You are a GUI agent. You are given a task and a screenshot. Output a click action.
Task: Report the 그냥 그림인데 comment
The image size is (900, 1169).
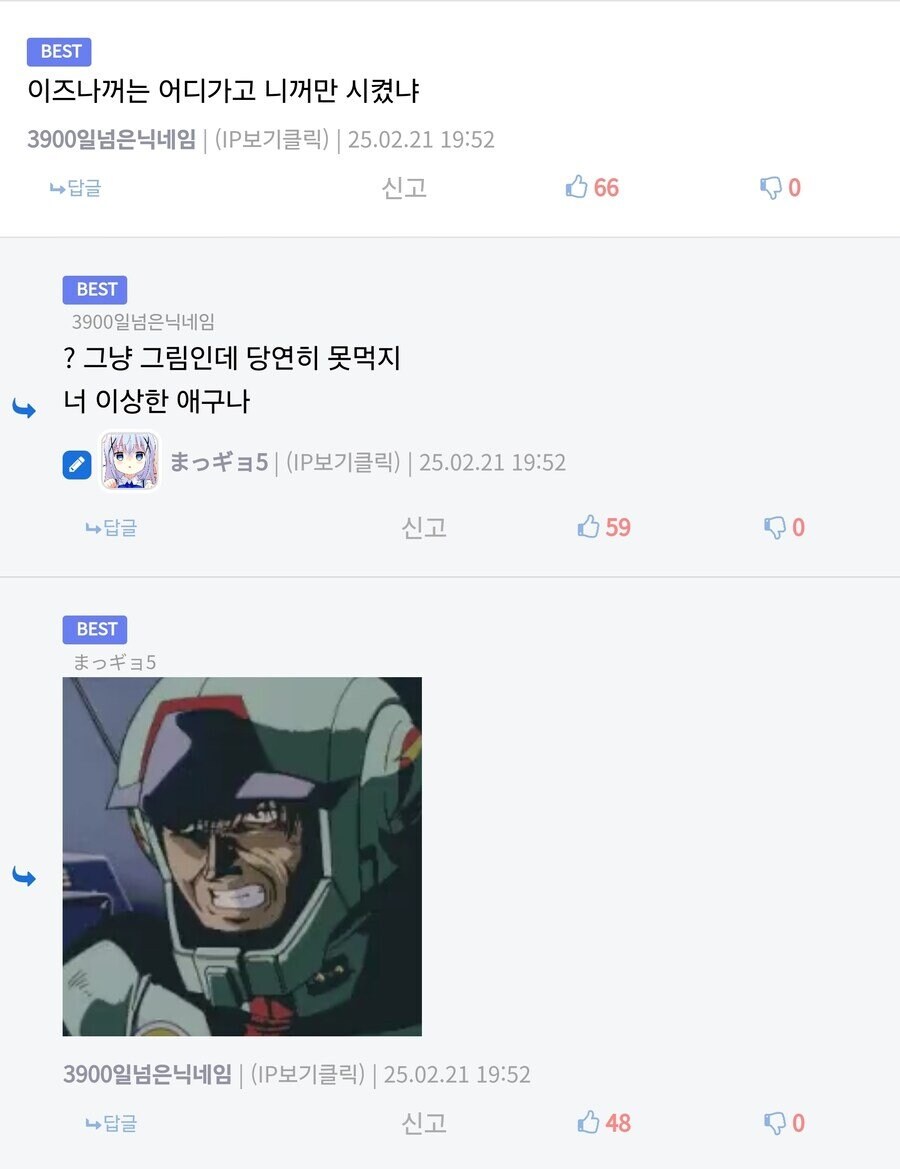pyautogui.click(x=424, y=528)
